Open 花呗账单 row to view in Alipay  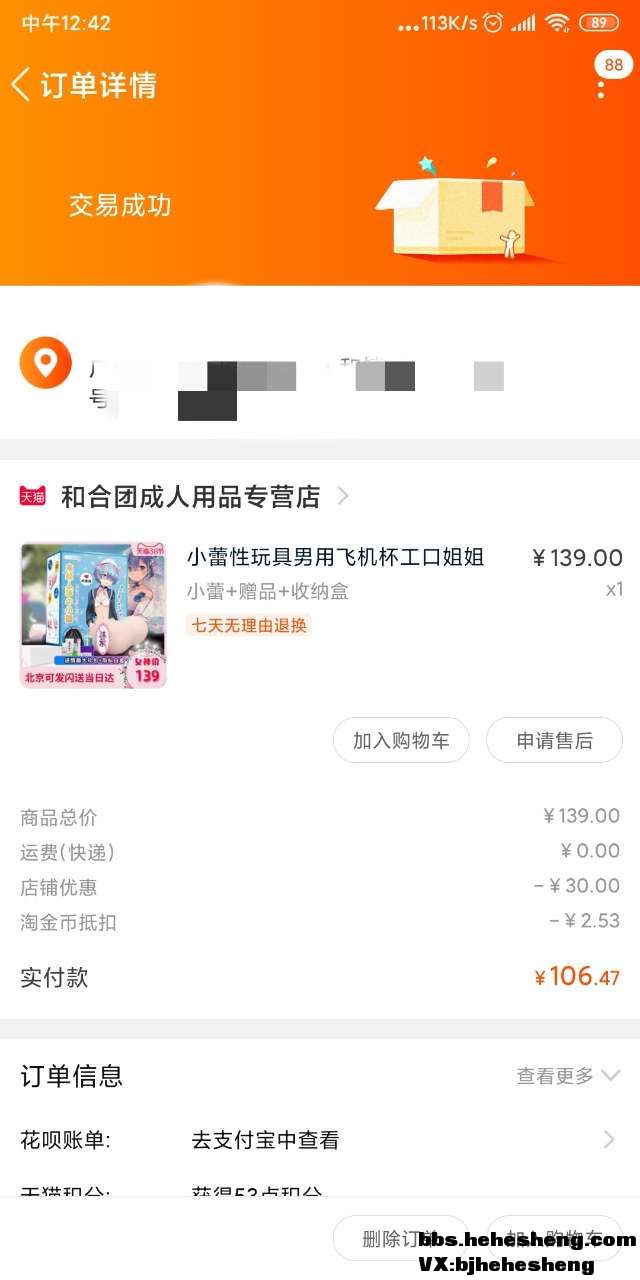(x=320, y=1139)
